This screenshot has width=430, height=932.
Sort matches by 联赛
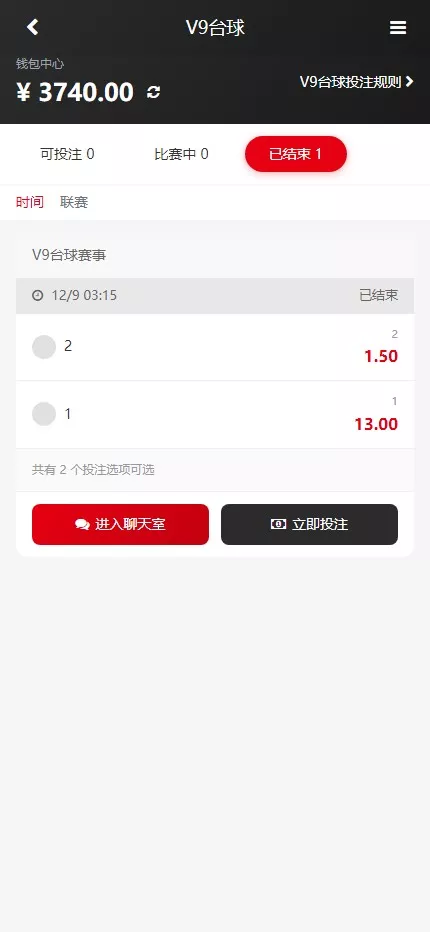(x=74, y=202)
